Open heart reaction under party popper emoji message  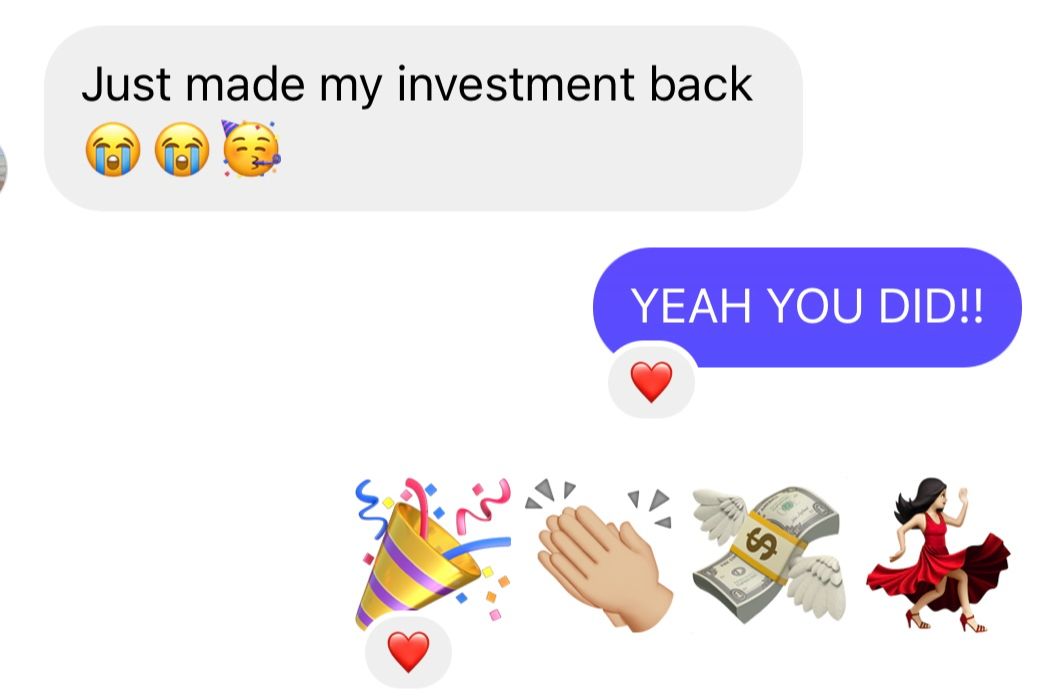pos(408,653)
